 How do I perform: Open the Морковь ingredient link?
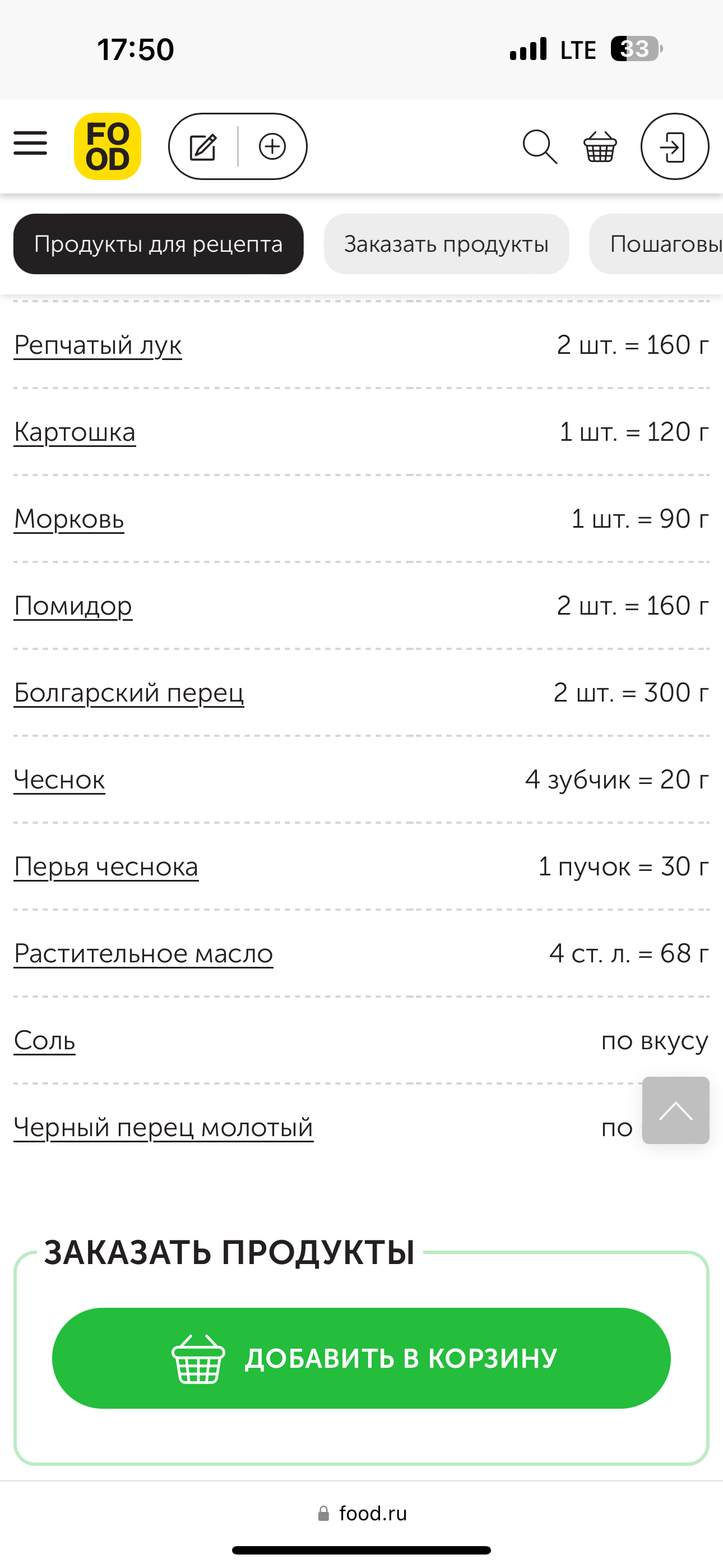[x=69, y=519]
